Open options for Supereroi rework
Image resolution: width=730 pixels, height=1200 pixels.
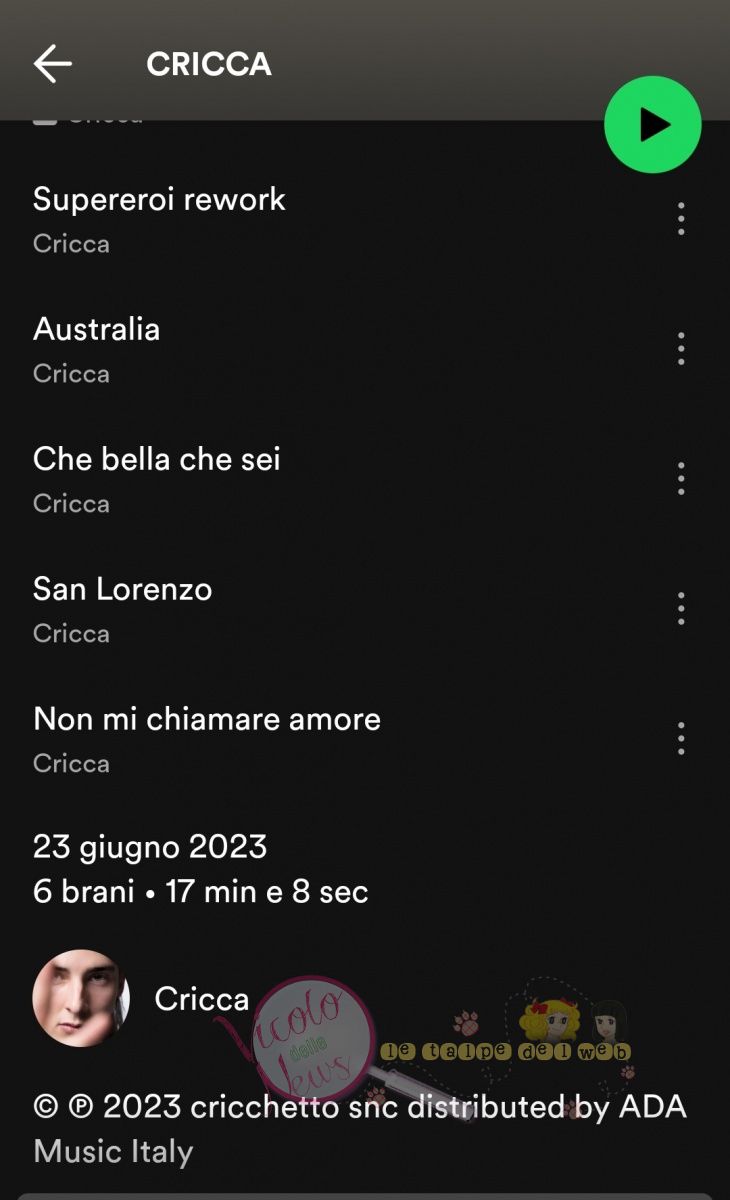tap(681, 218)
